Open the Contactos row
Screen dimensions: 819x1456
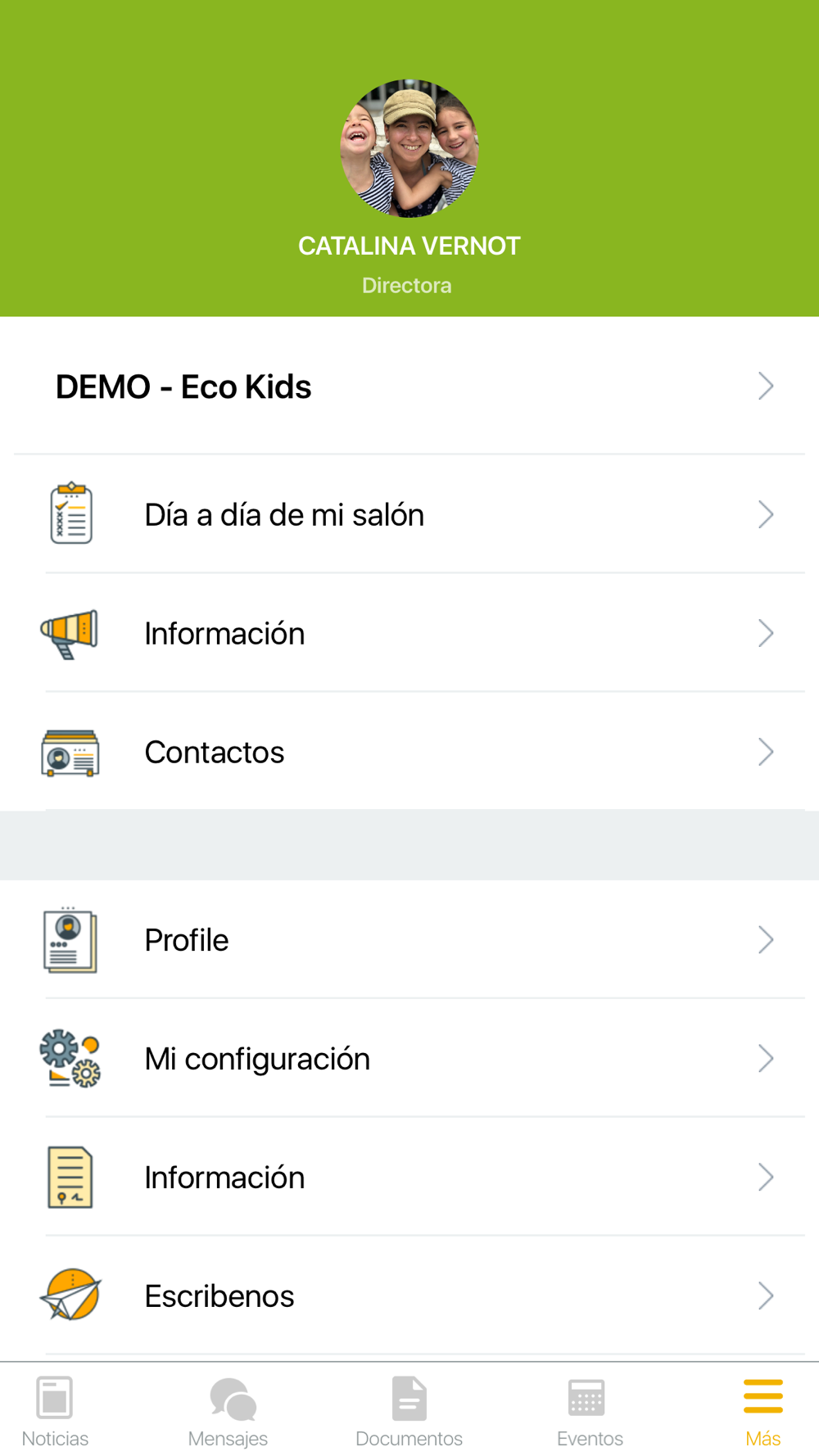(x=409, y=752)
